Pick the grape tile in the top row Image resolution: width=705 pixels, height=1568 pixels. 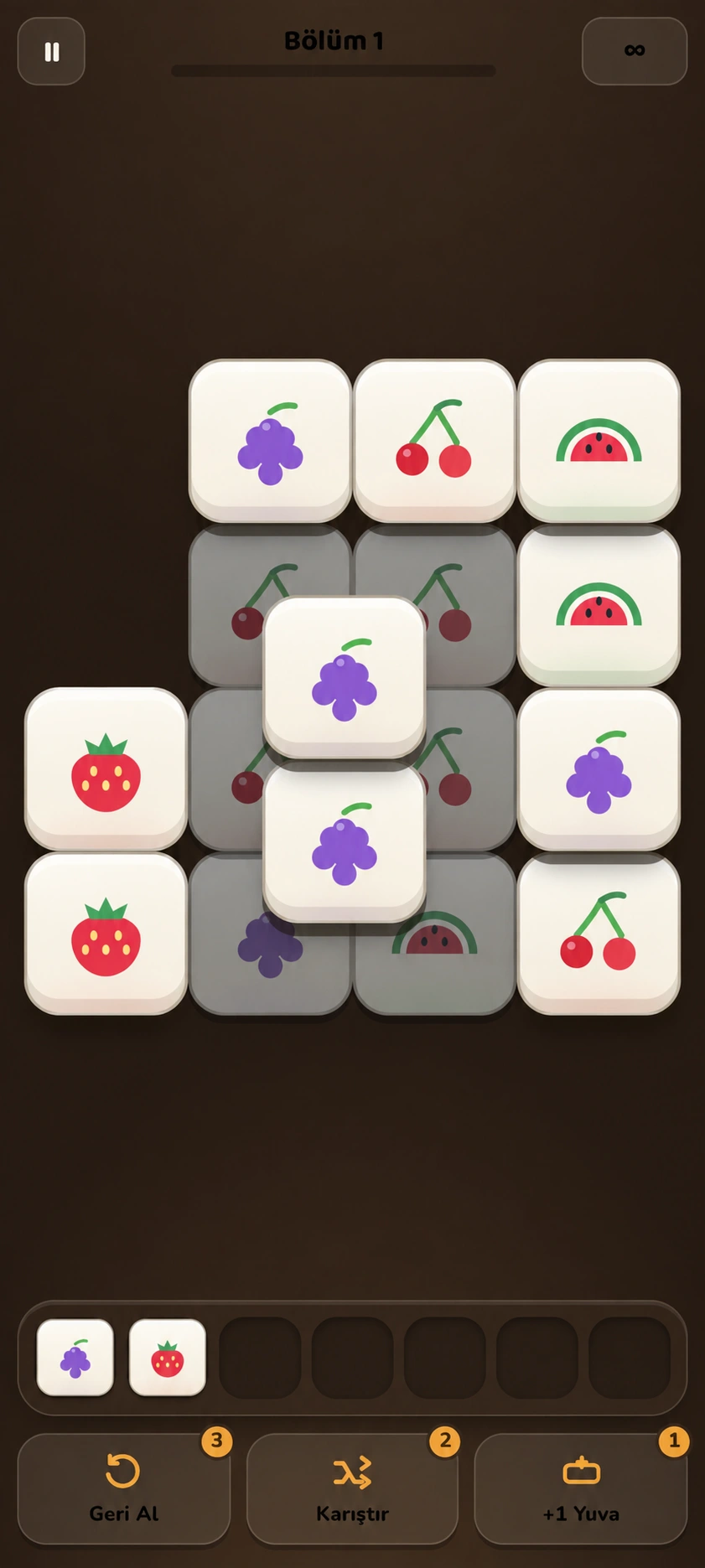tap(270, 441)
